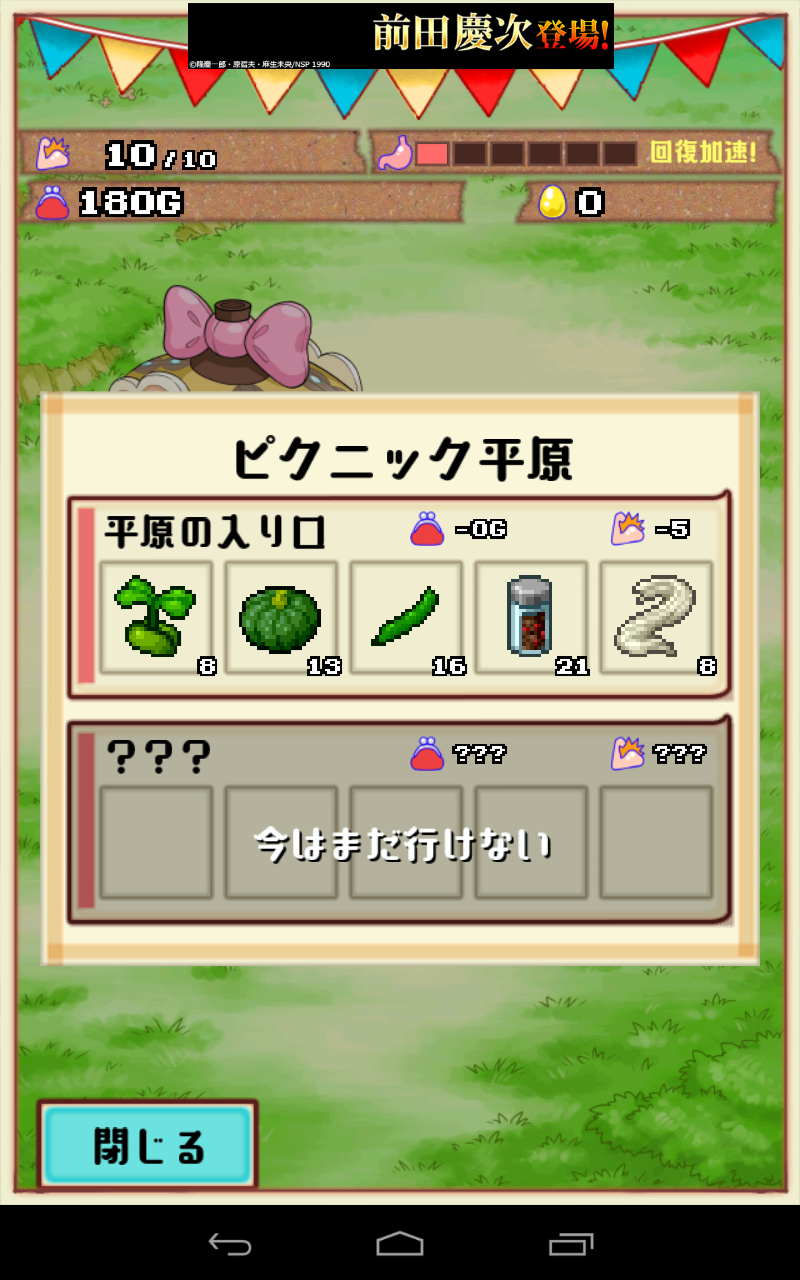Open the recent apps overview

[570, 1243]
